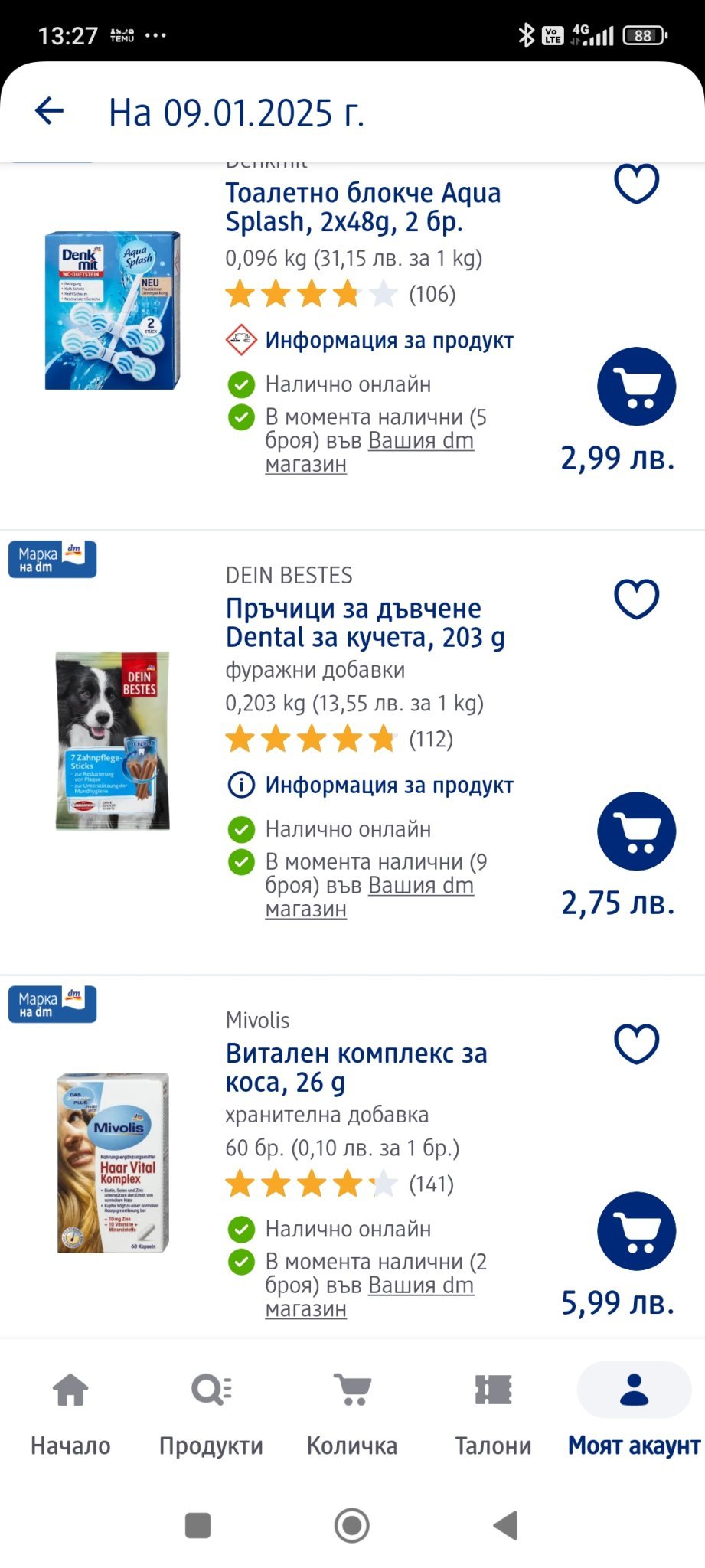Open store link under Dental sticks availability
The width and height of the screenshot is (705, 1568).
pos(420,886)
